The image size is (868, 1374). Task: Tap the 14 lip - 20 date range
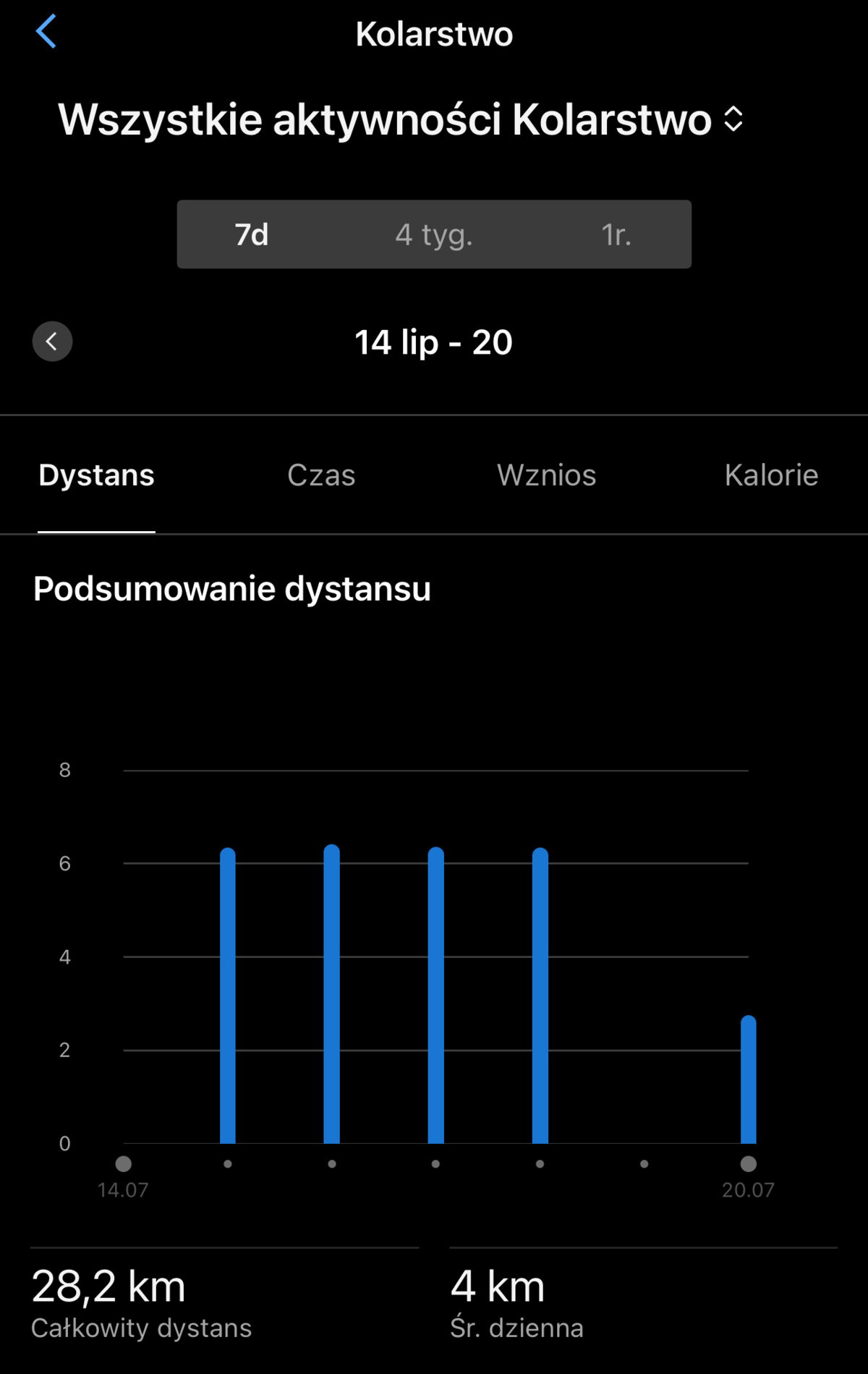click(433, 342)
